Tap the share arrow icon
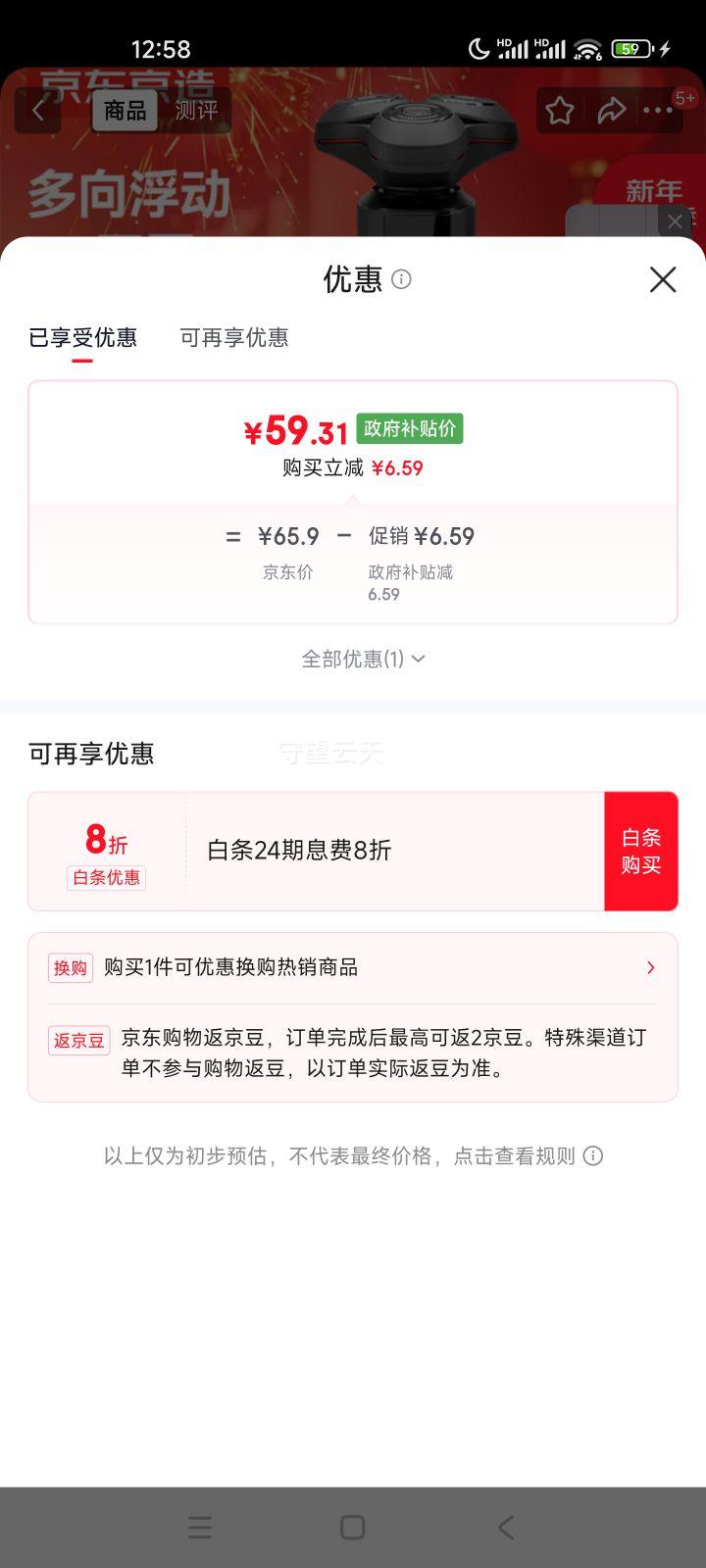 click(612, 111)
